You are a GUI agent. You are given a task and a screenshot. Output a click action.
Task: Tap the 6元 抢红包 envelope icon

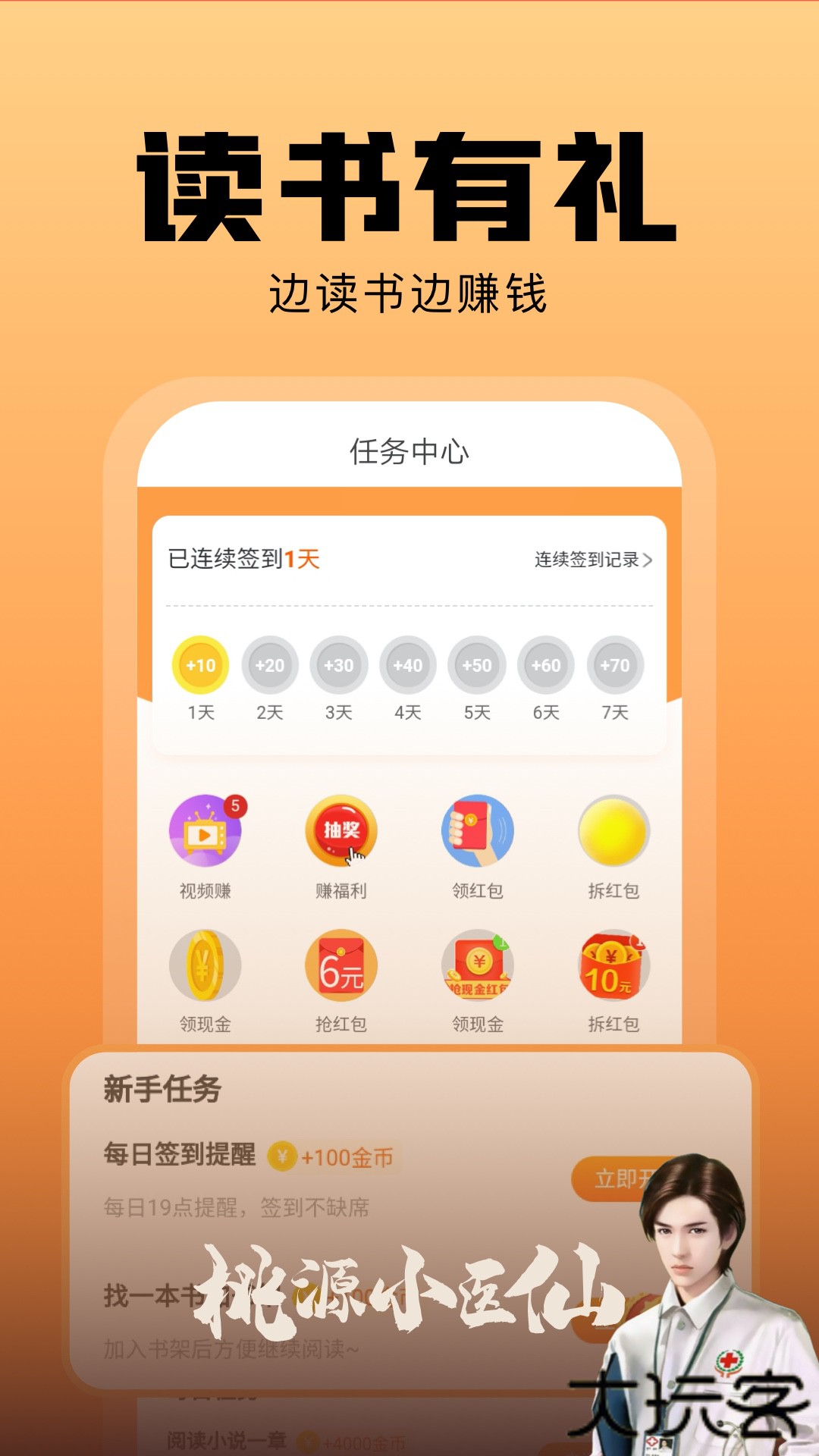point(341,967)
